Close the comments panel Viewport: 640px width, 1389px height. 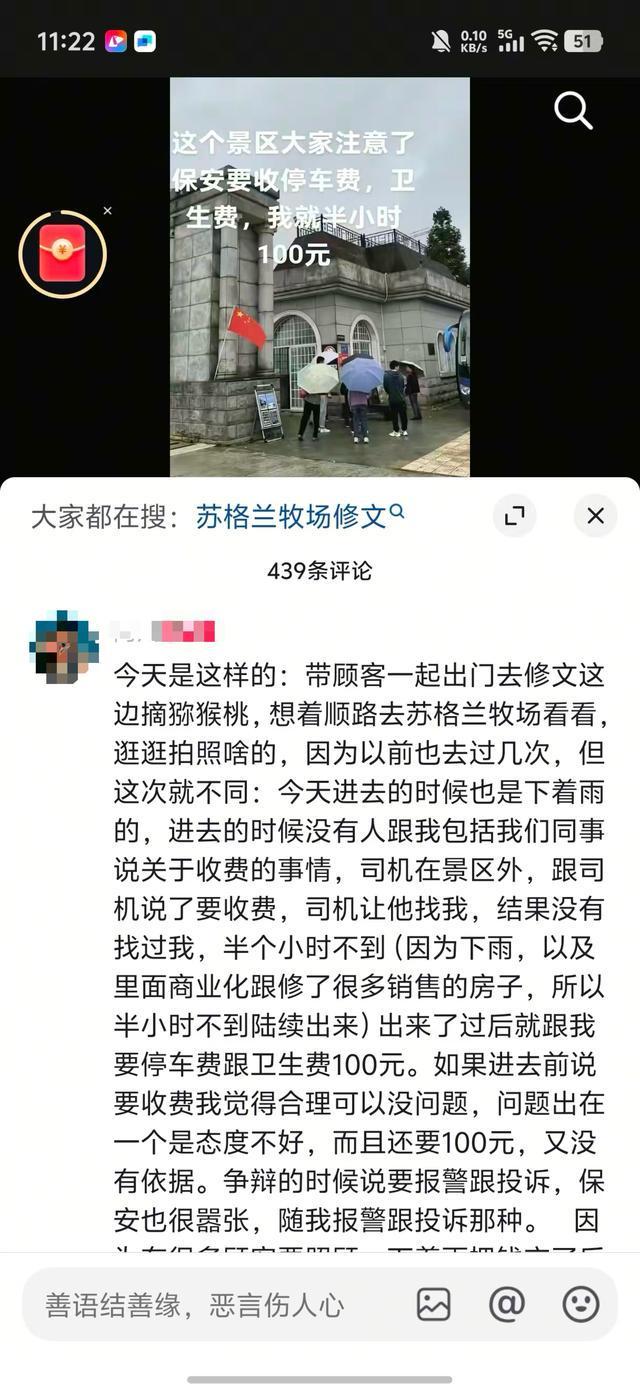[x=595, y=516]
